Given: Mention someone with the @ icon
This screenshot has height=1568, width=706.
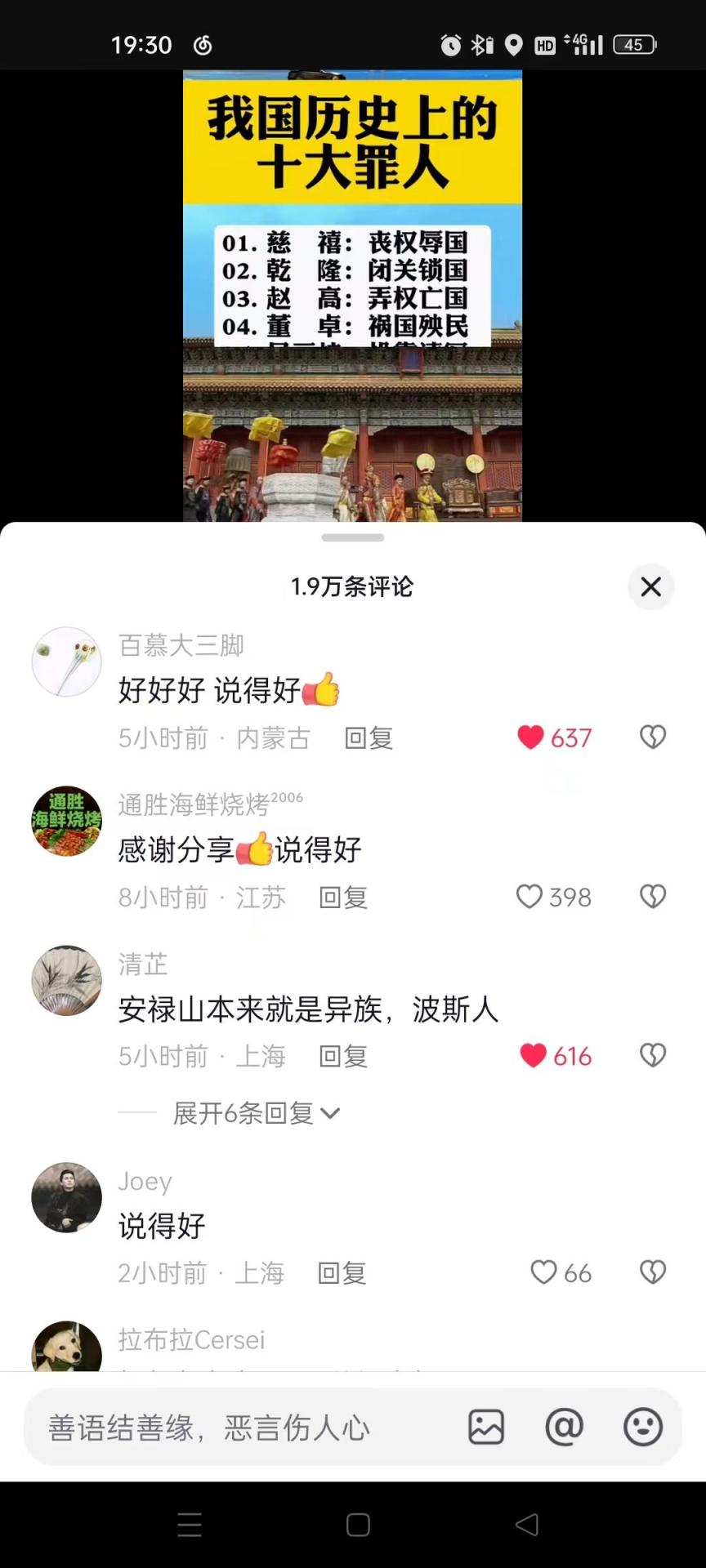Looking at the screenshot, I should click(564, 1428).
